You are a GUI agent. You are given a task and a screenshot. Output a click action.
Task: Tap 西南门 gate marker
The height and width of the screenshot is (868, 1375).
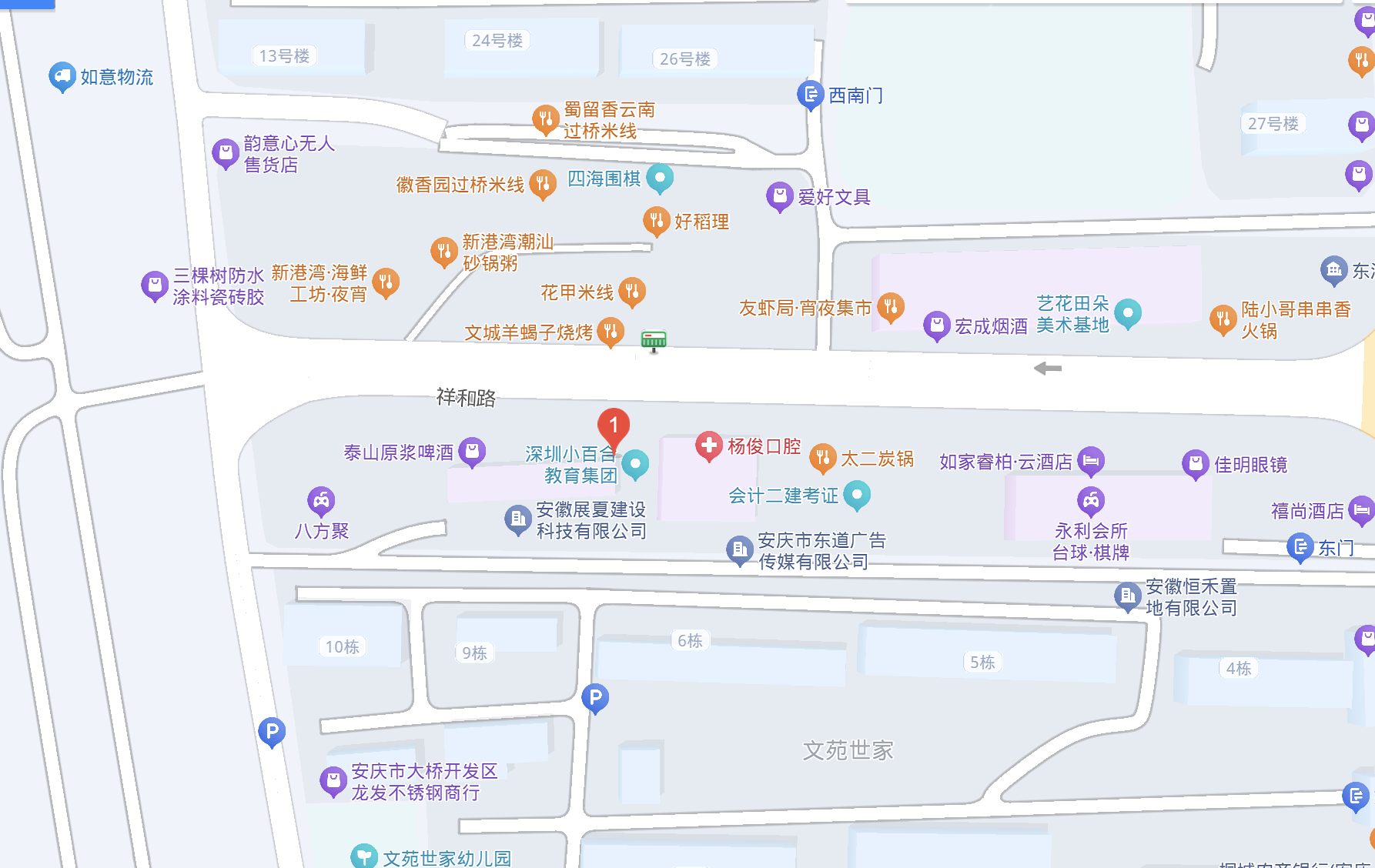pos(810,95)
